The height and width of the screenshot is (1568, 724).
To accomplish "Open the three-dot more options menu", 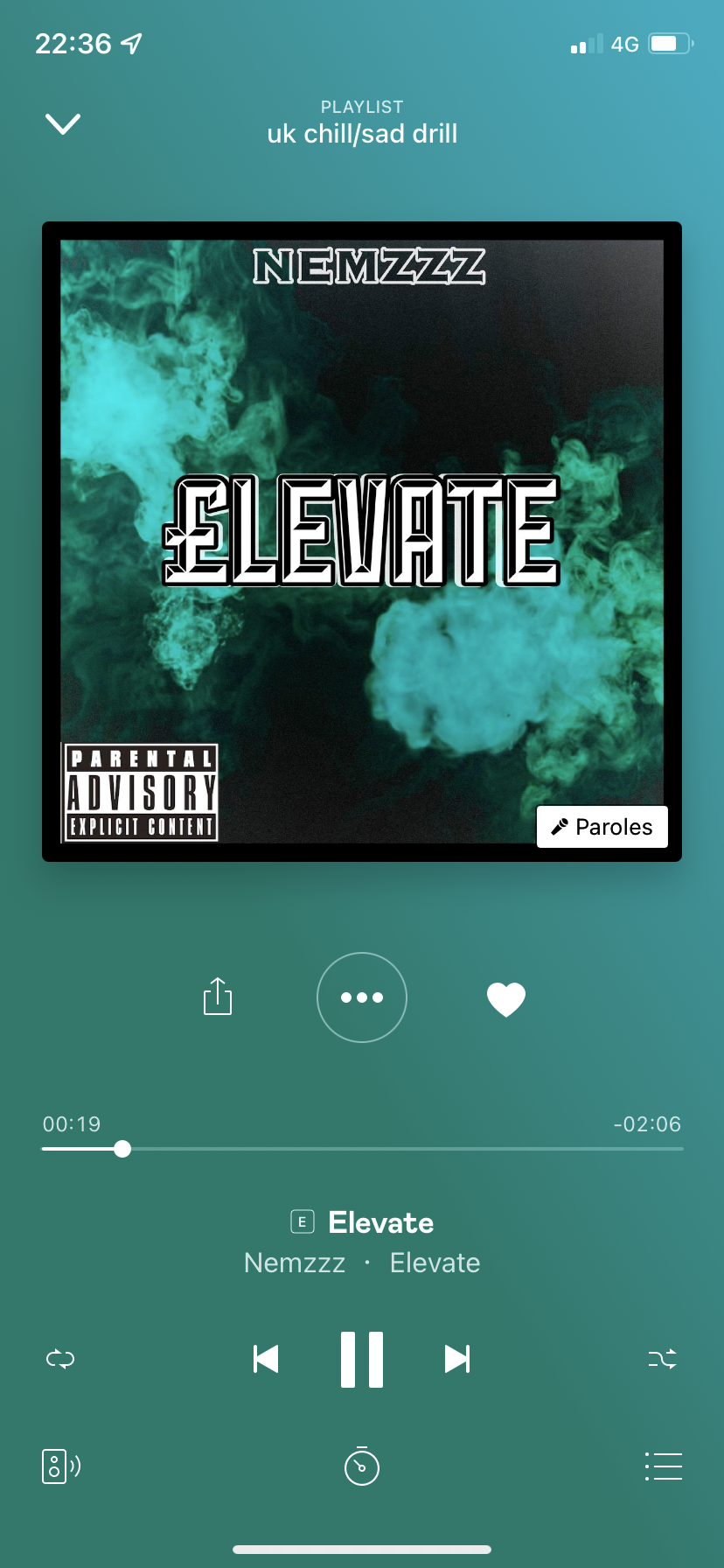I will click(x=362, y=997).
